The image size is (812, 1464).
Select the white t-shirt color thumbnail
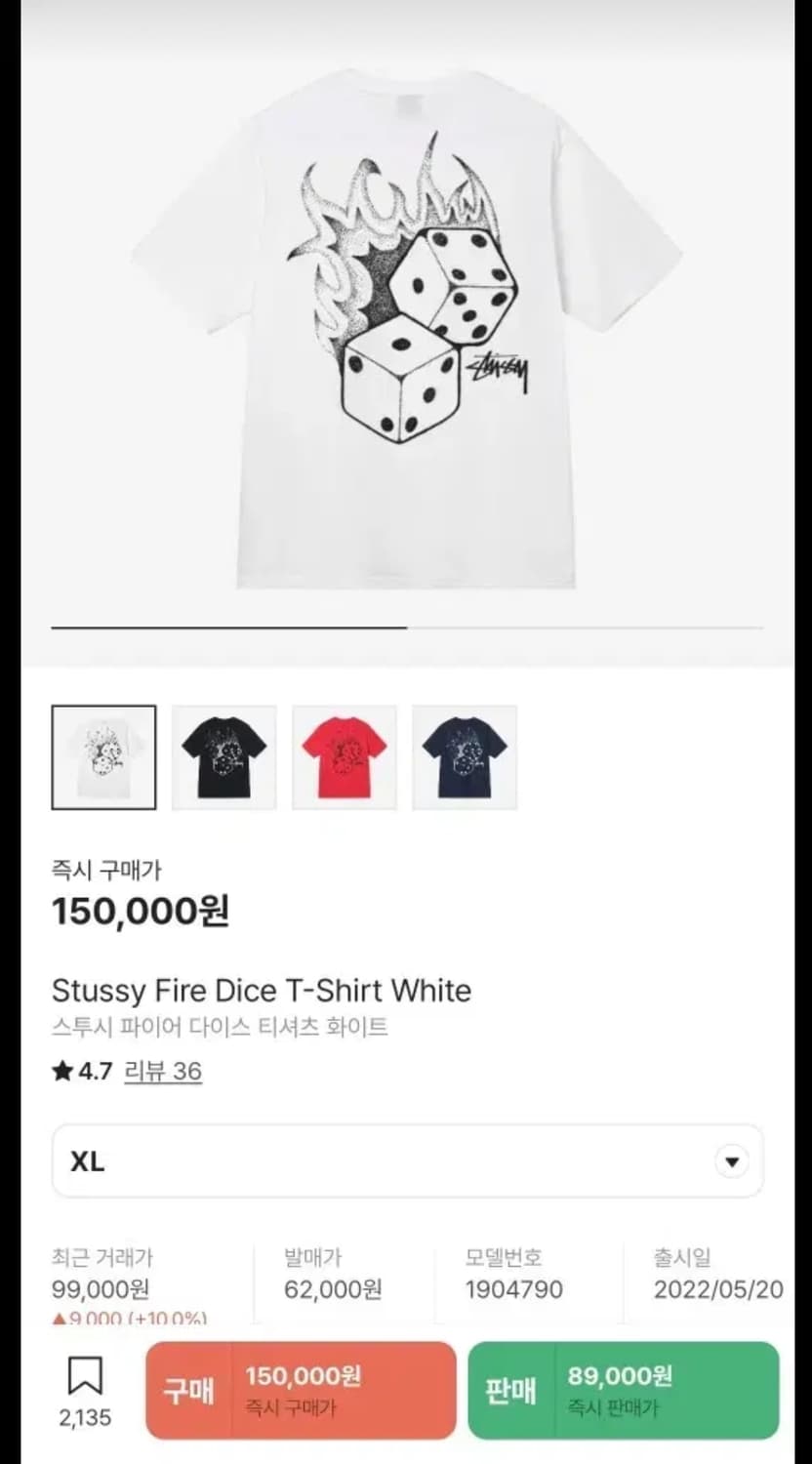coord(103,757)
